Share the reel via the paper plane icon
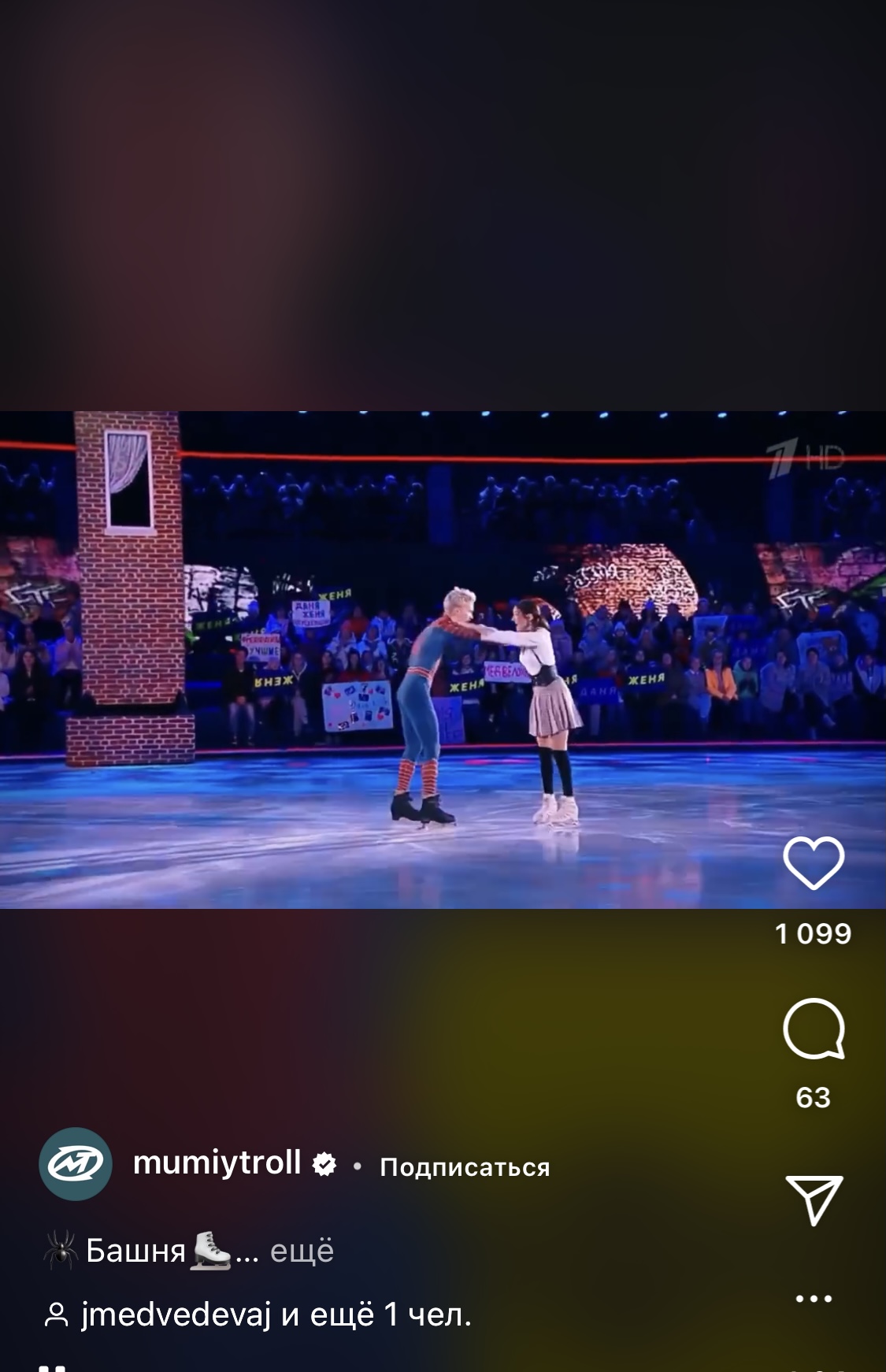 (x=814, y=1200)
